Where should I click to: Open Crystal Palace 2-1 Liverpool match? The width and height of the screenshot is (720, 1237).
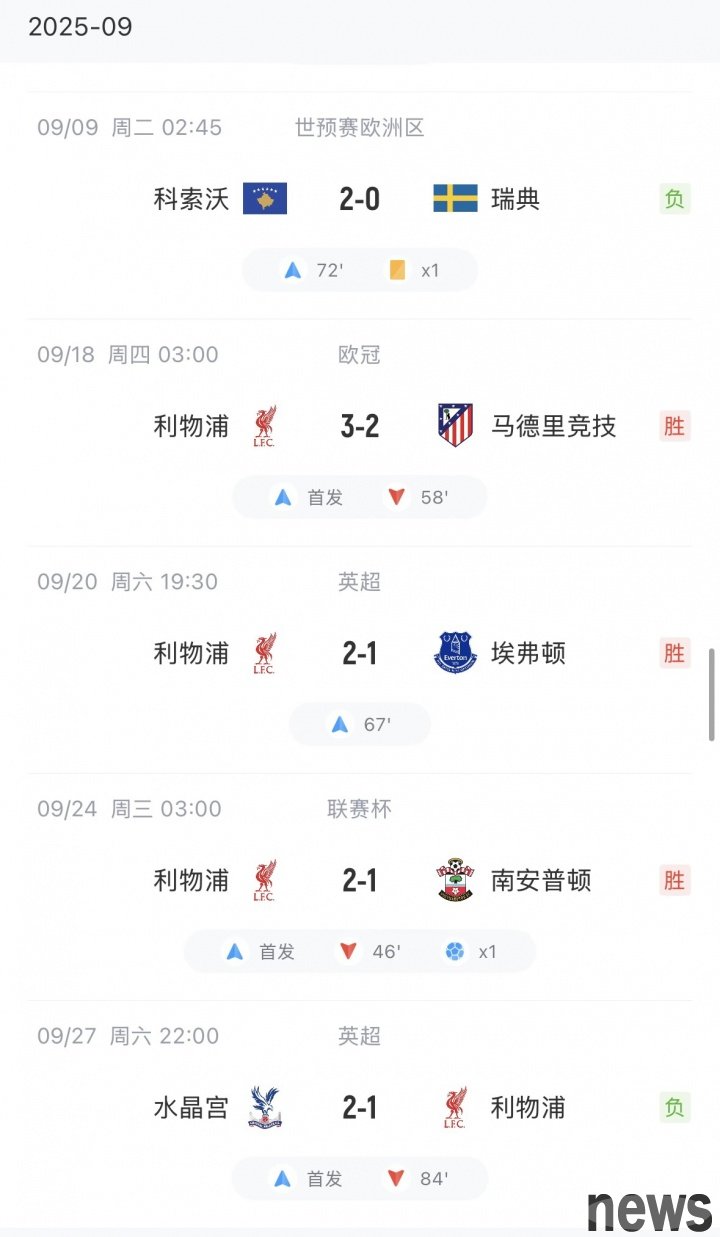360,1107
